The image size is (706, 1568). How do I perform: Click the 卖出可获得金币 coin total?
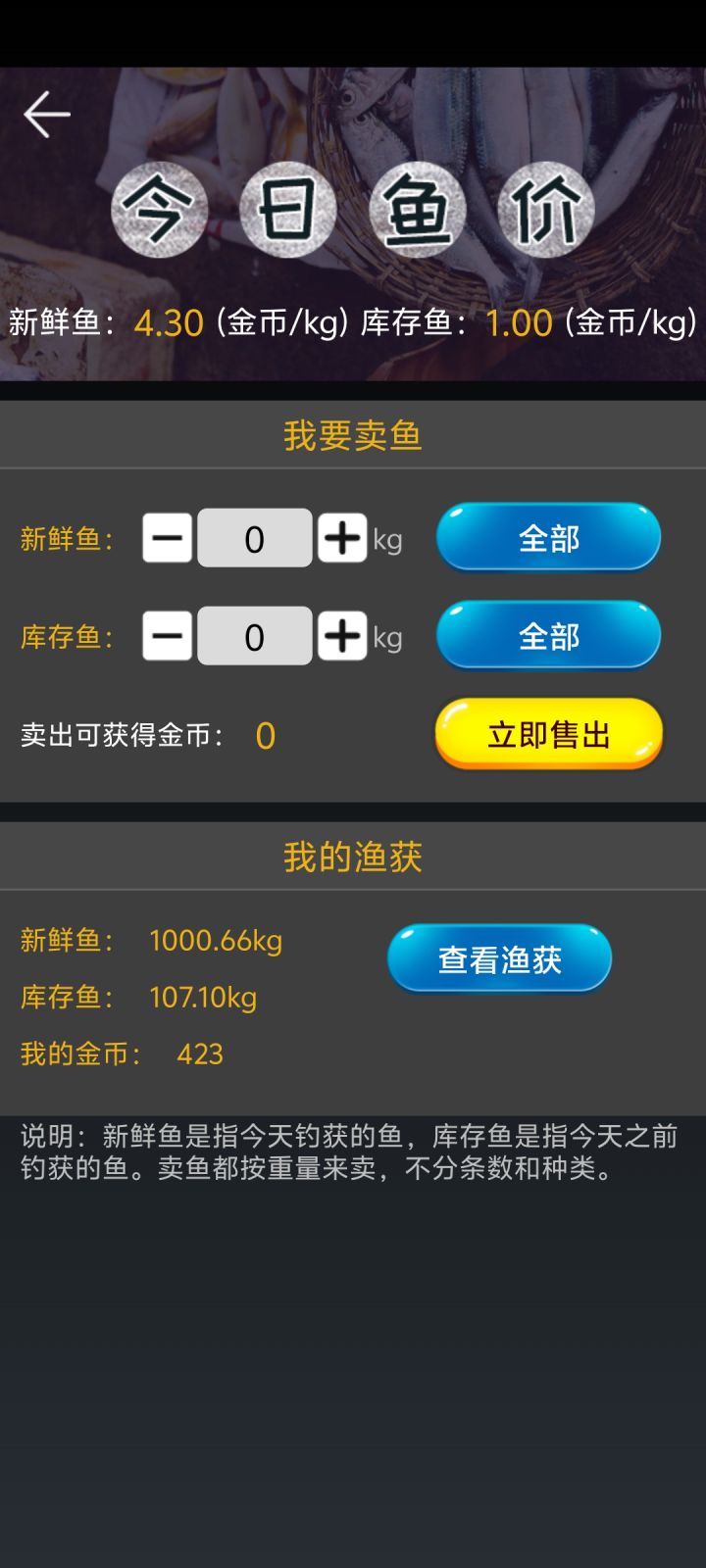(263, 733)
